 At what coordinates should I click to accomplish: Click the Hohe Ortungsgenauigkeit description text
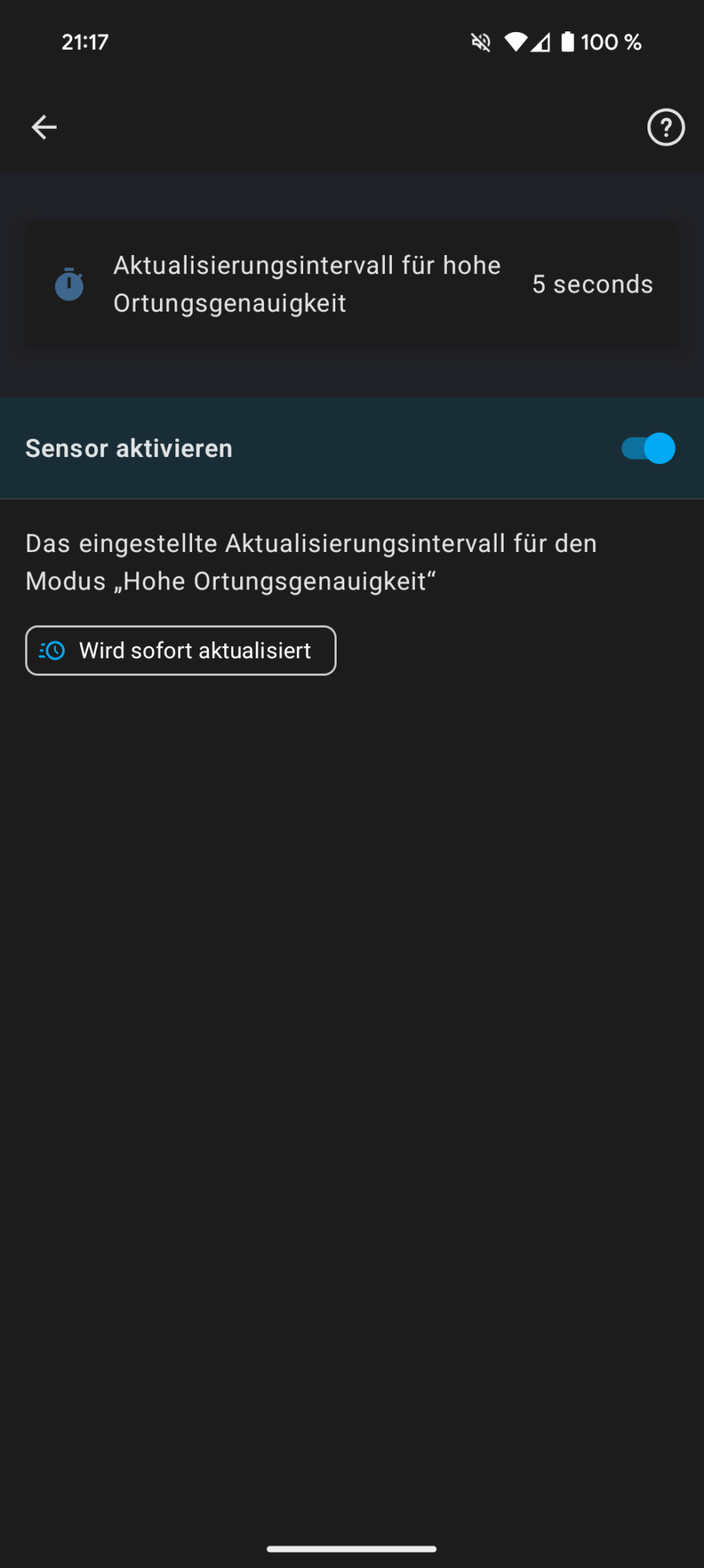311,561
